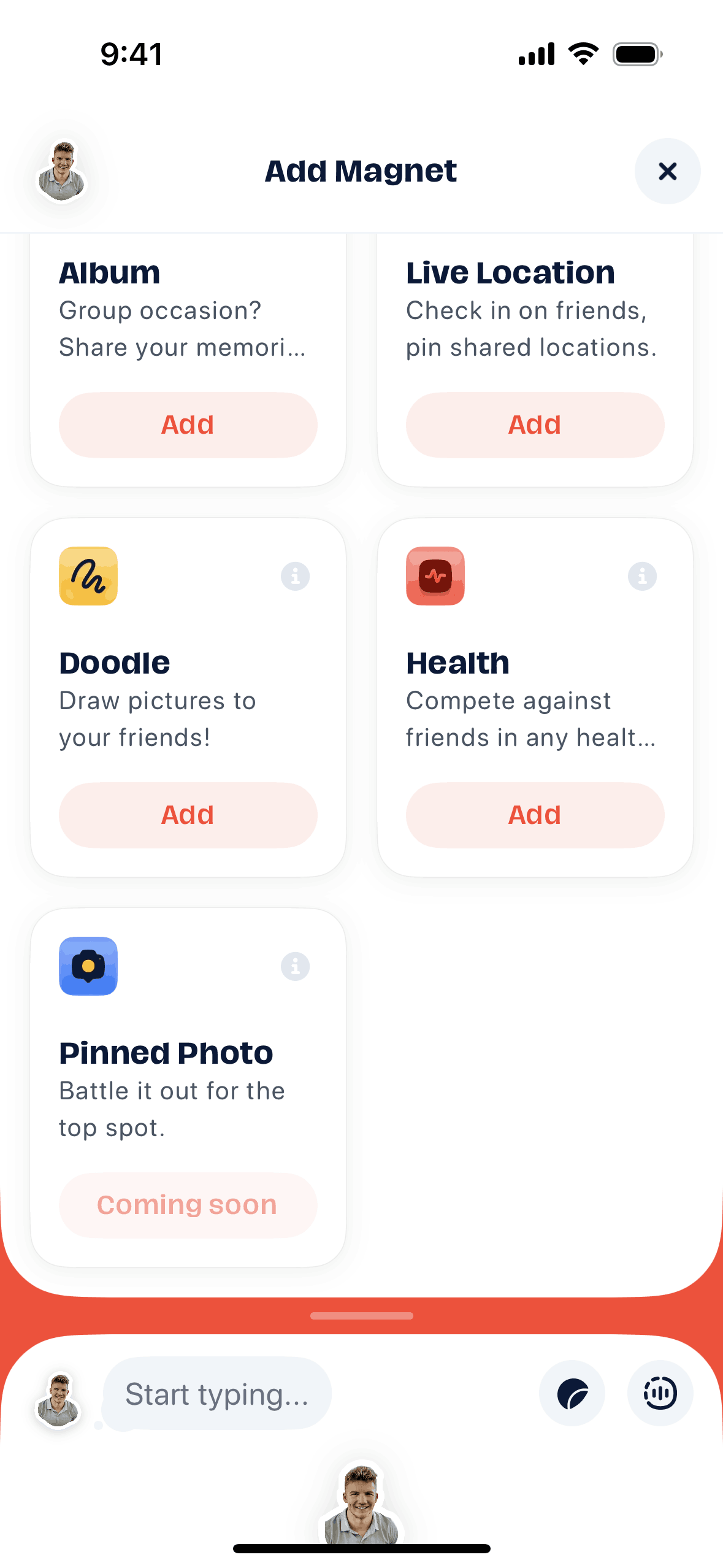
Task: Add the Health magnet
Action: [535, 815]
